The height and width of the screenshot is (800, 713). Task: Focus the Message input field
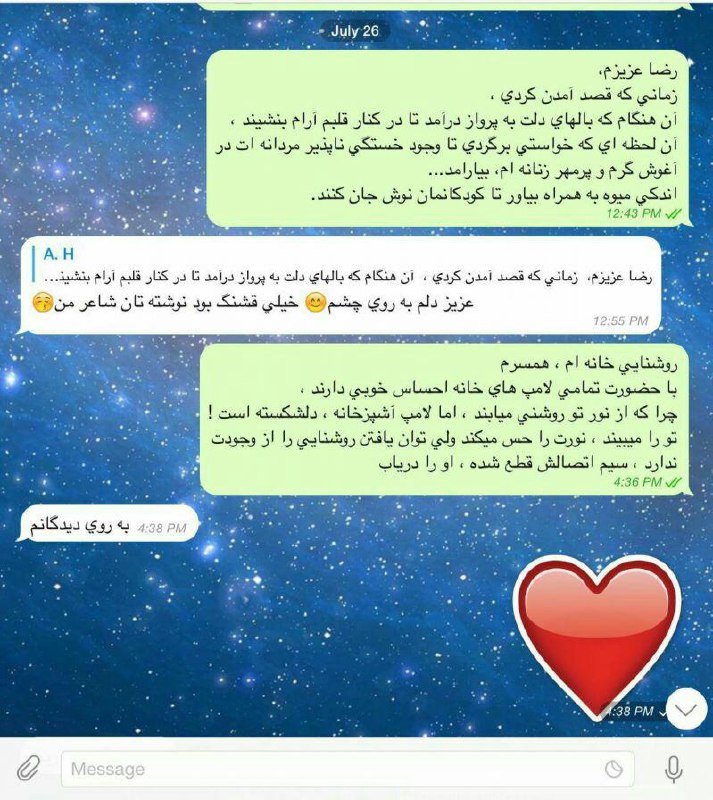(x=330, y=769)
